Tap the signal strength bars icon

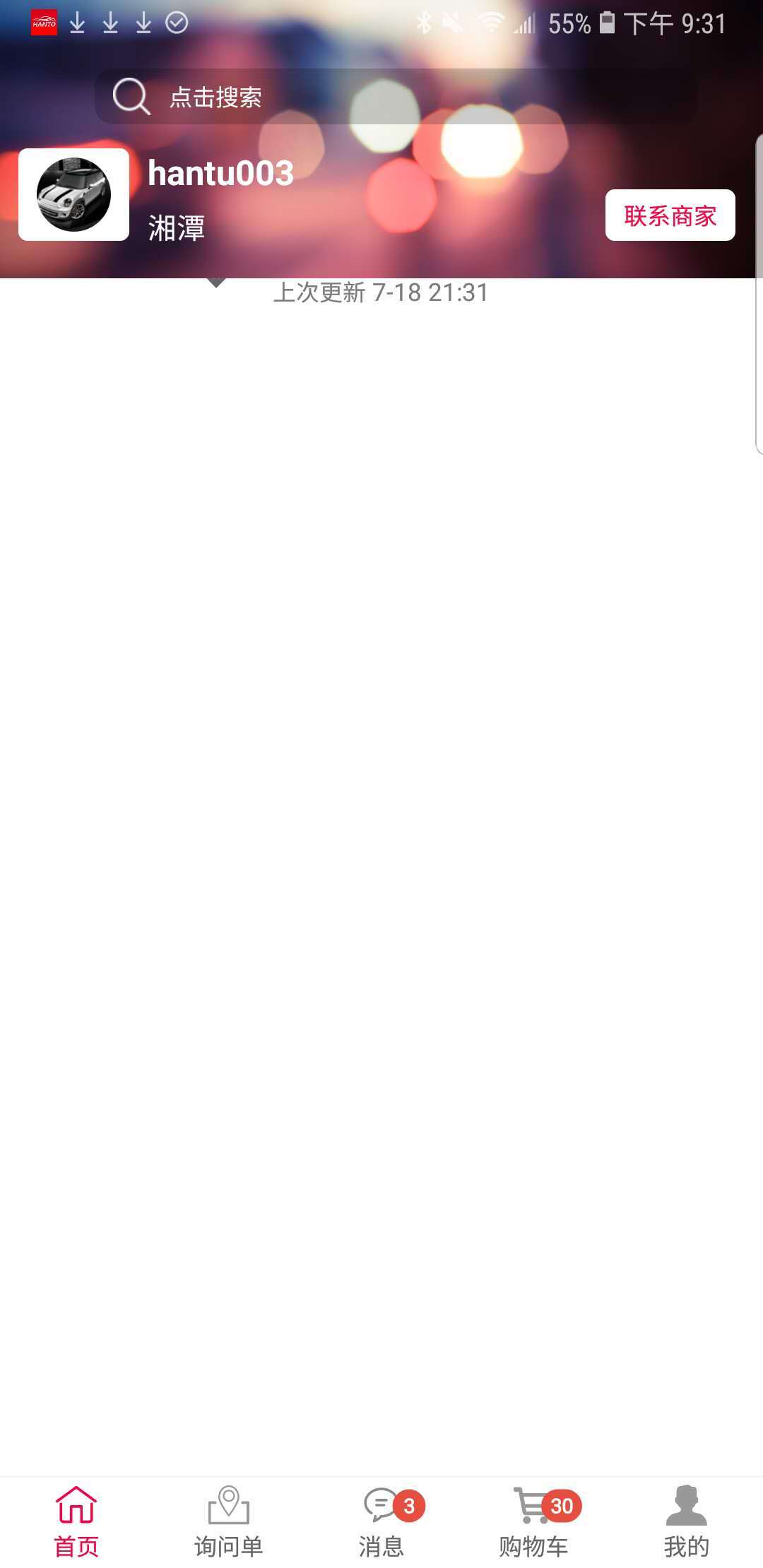(x=526, y=22)
